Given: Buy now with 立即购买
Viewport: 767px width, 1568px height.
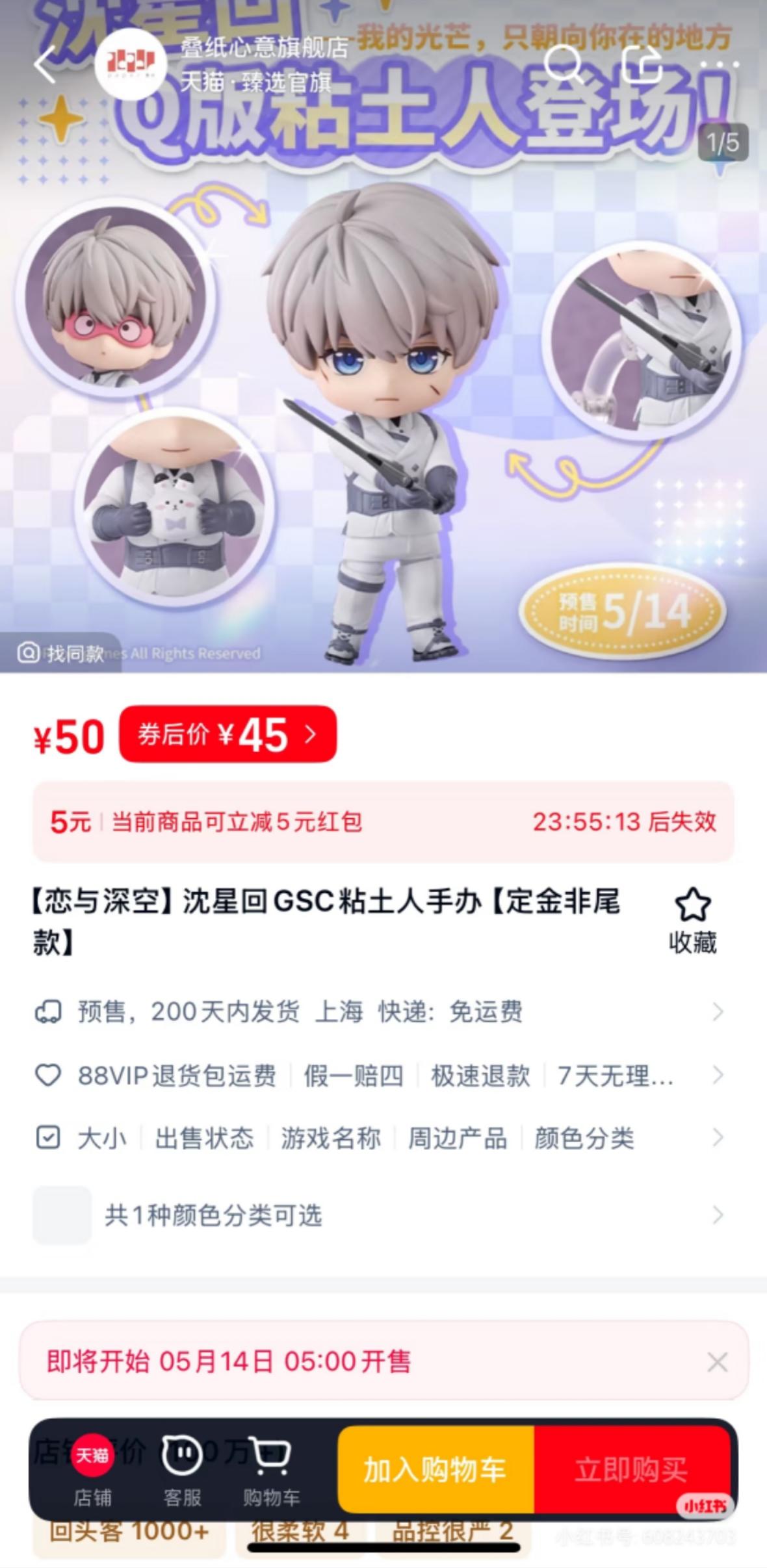Looking at the screenshot, I should click(630, 1470).
